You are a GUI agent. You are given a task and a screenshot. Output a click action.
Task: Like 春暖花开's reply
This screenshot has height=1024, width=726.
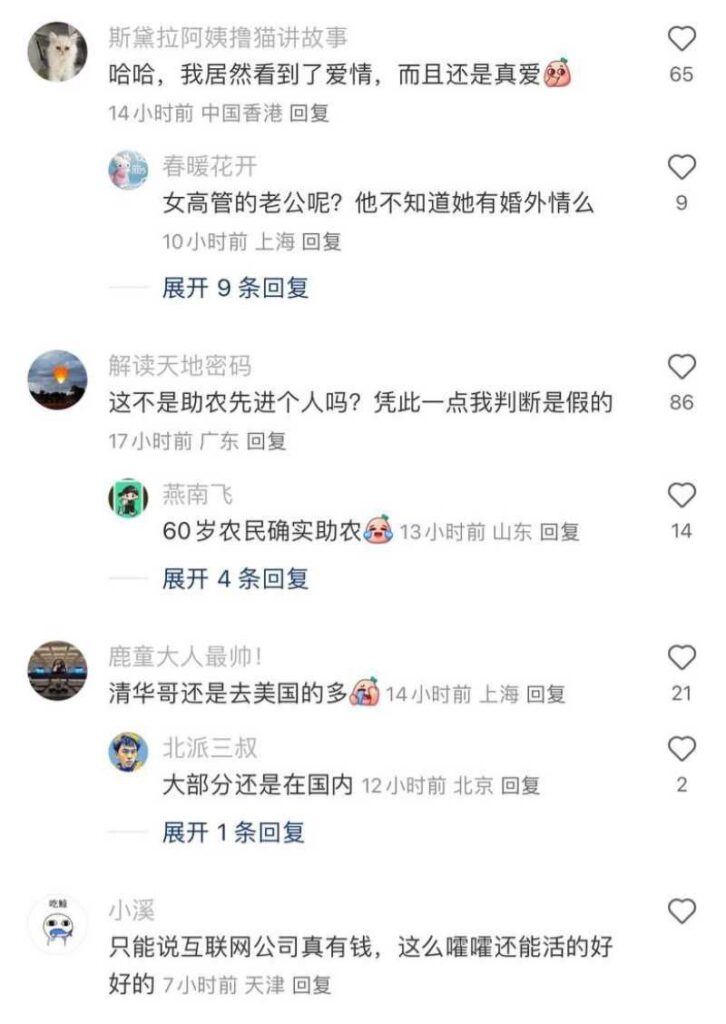click(681, 167)
